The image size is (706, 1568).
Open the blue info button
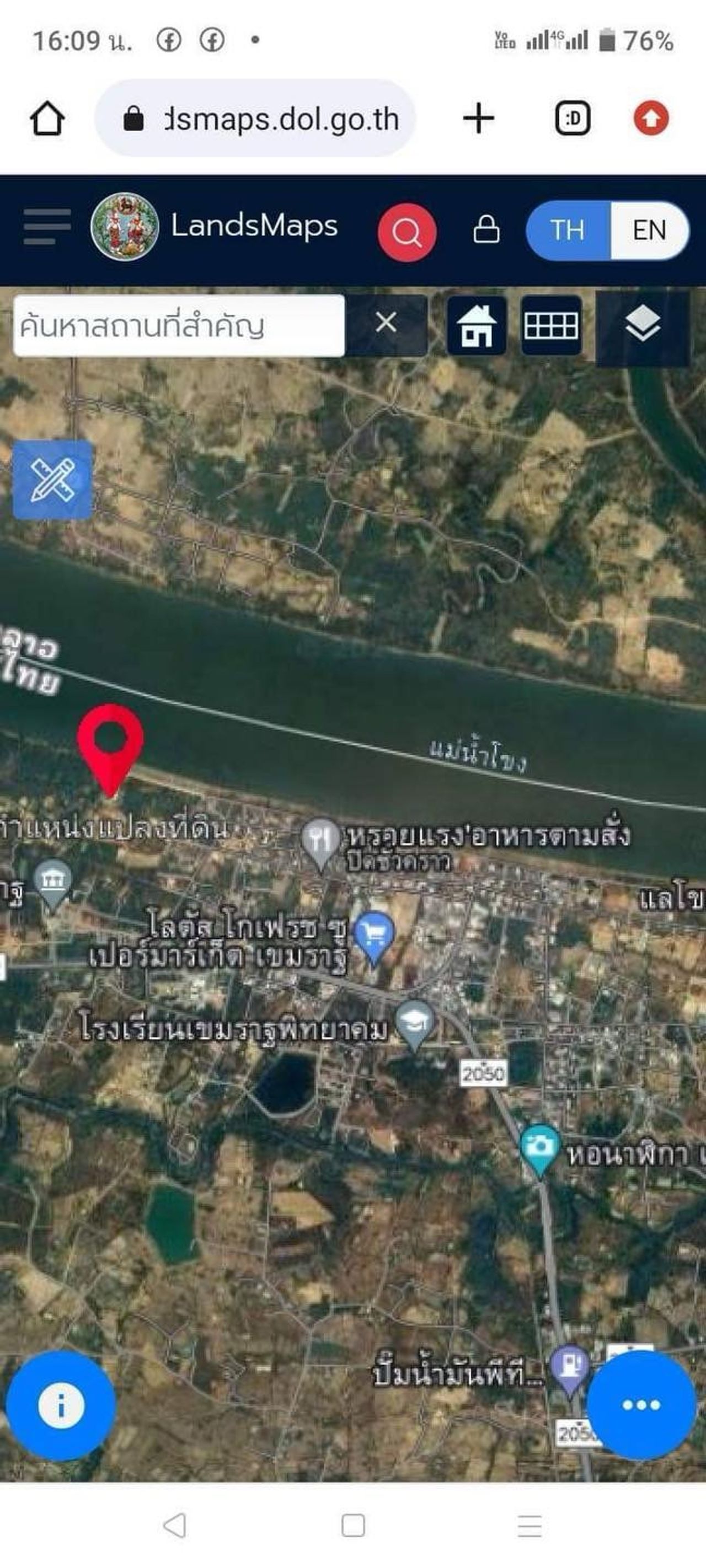click(x=60, y=1405)
